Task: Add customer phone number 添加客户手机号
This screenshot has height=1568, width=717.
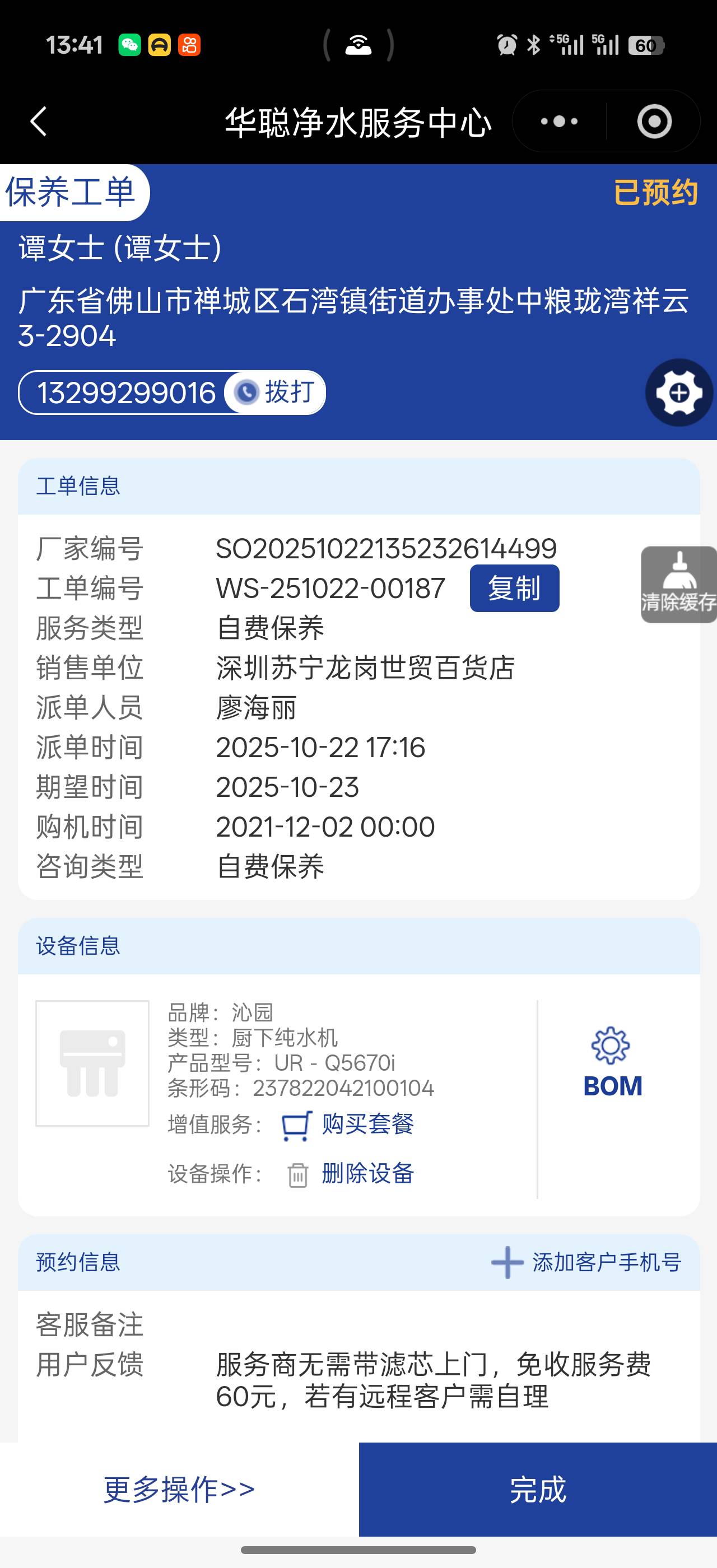Action: pos(586,1262)
